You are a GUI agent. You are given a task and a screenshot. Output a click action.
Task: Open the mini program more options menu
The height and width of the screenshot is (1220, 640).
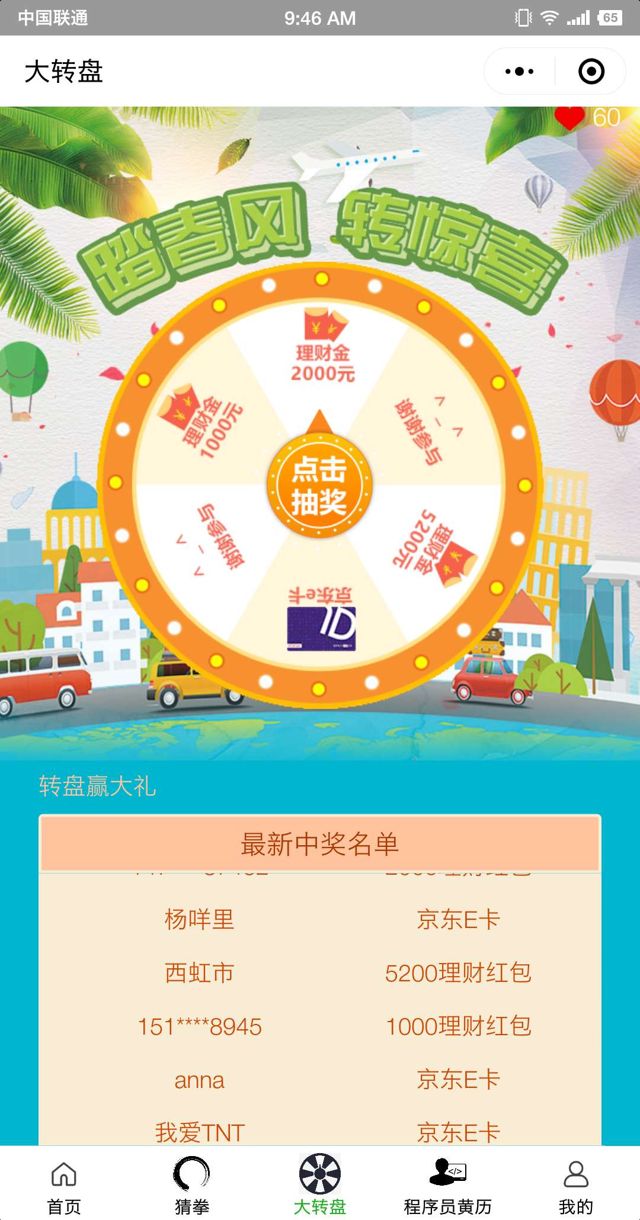pos(519,72)
